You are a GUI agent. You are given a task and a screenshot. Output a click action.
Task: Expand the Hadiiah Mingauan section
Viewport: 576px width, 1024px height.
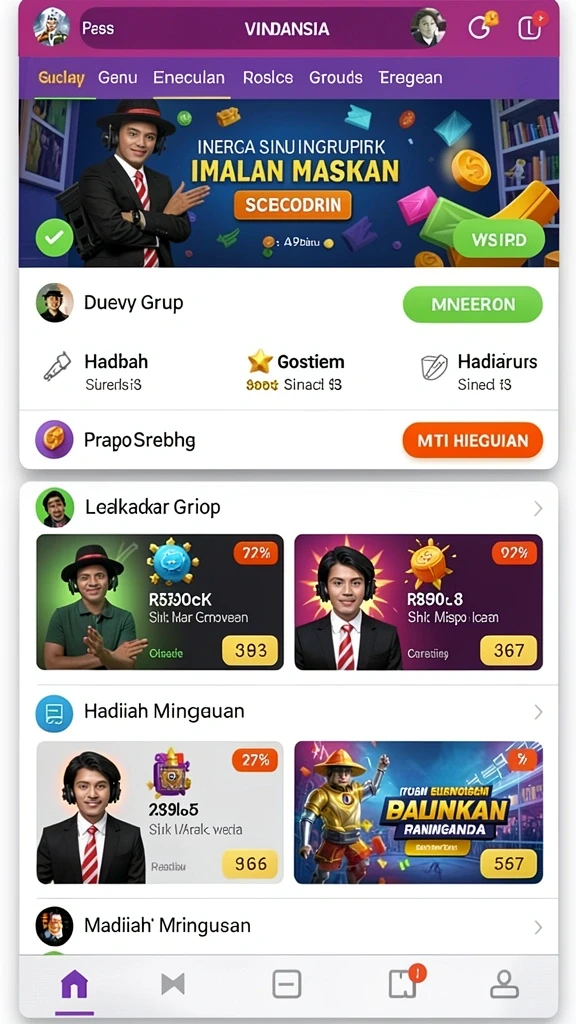tap(289, 711)
